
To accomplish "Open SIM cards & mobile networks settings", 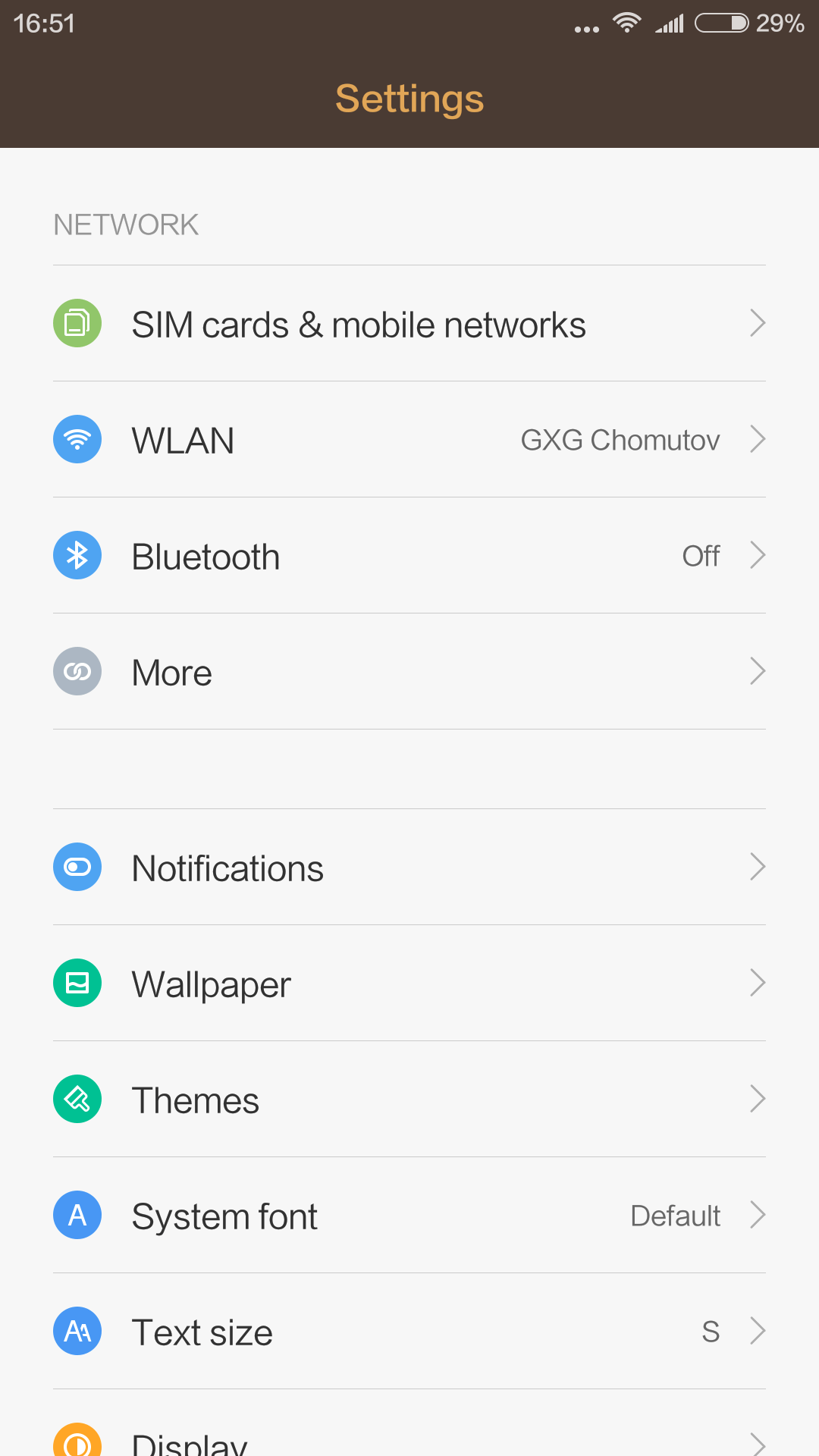I will [409, 324].
